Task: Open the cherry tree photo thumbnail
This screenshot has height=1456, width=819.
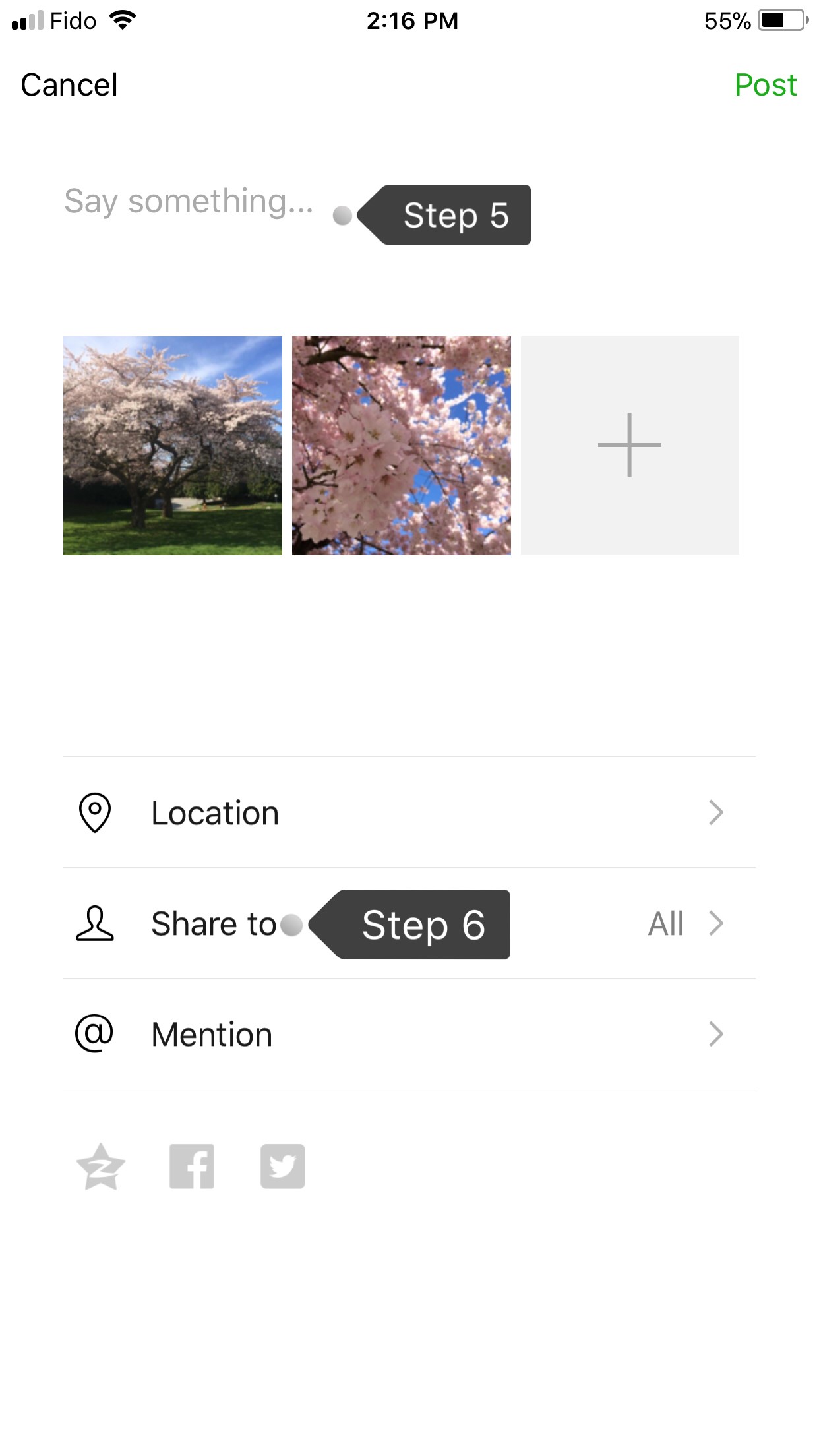Action: [173, 446]
